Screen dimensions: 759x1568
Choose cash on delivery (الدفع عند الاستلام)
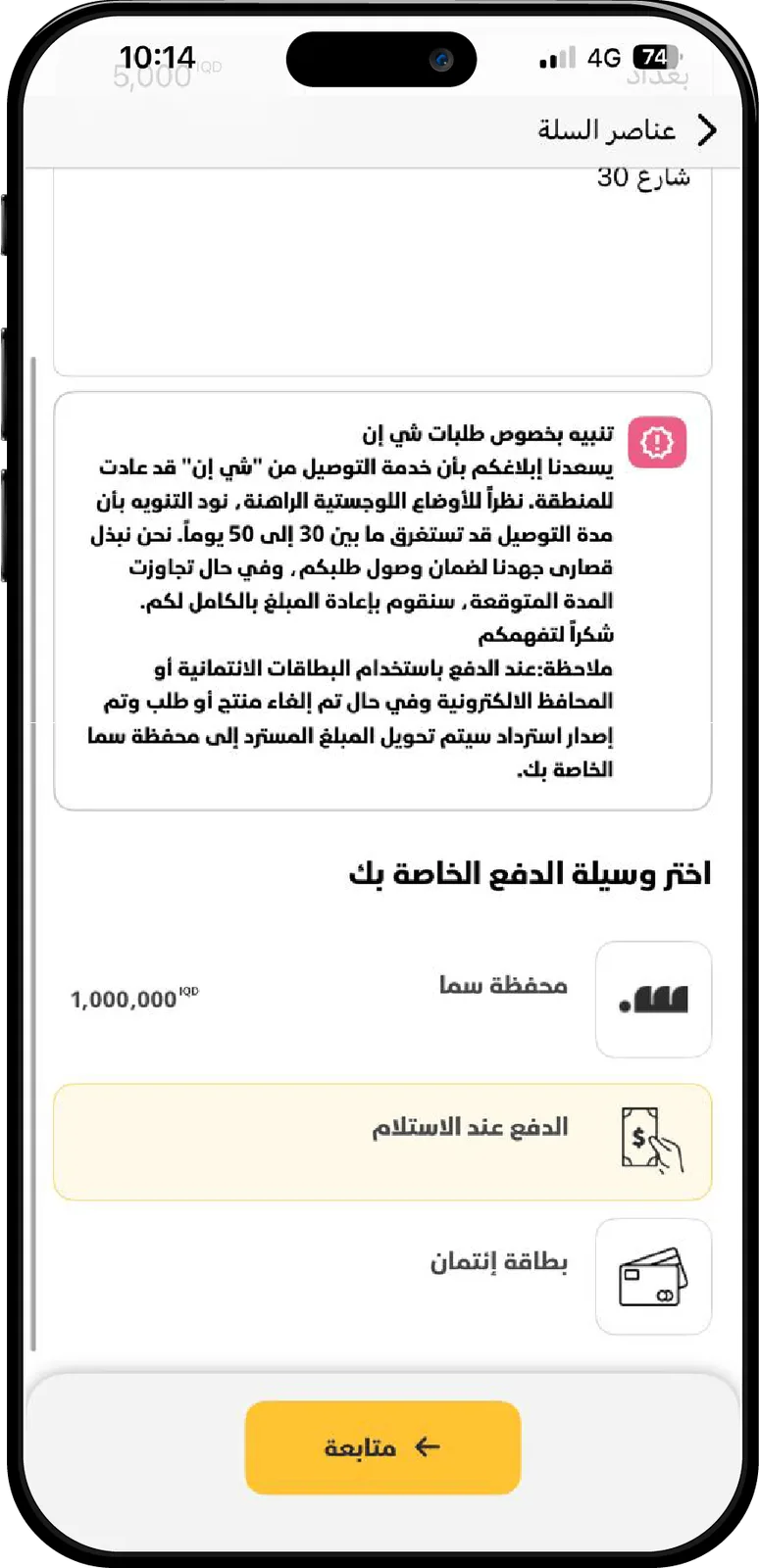[x=382, y=1142]
